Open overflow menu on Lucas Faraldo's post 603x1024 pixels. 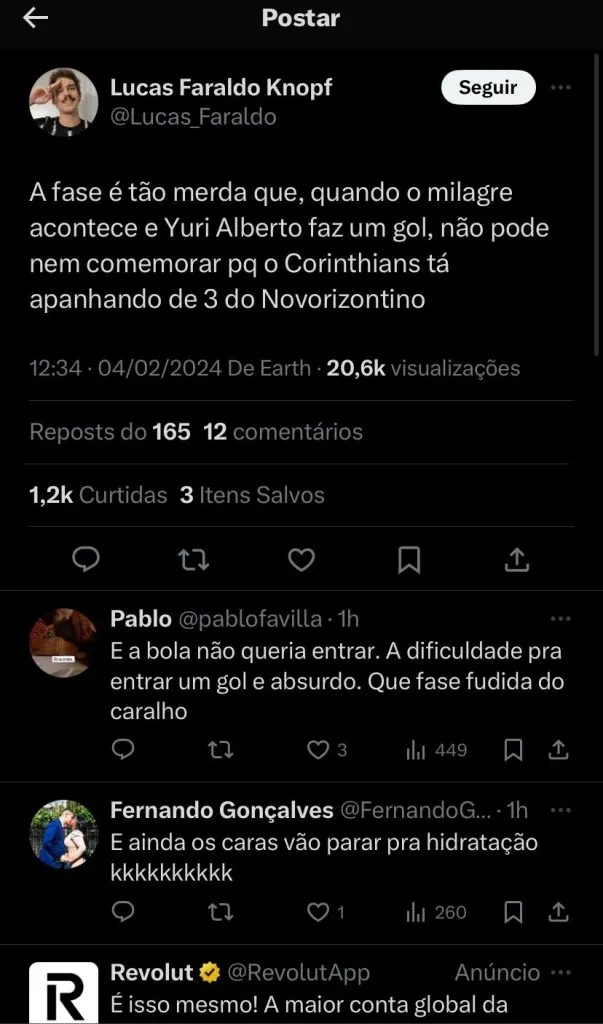tap(562, 87)
